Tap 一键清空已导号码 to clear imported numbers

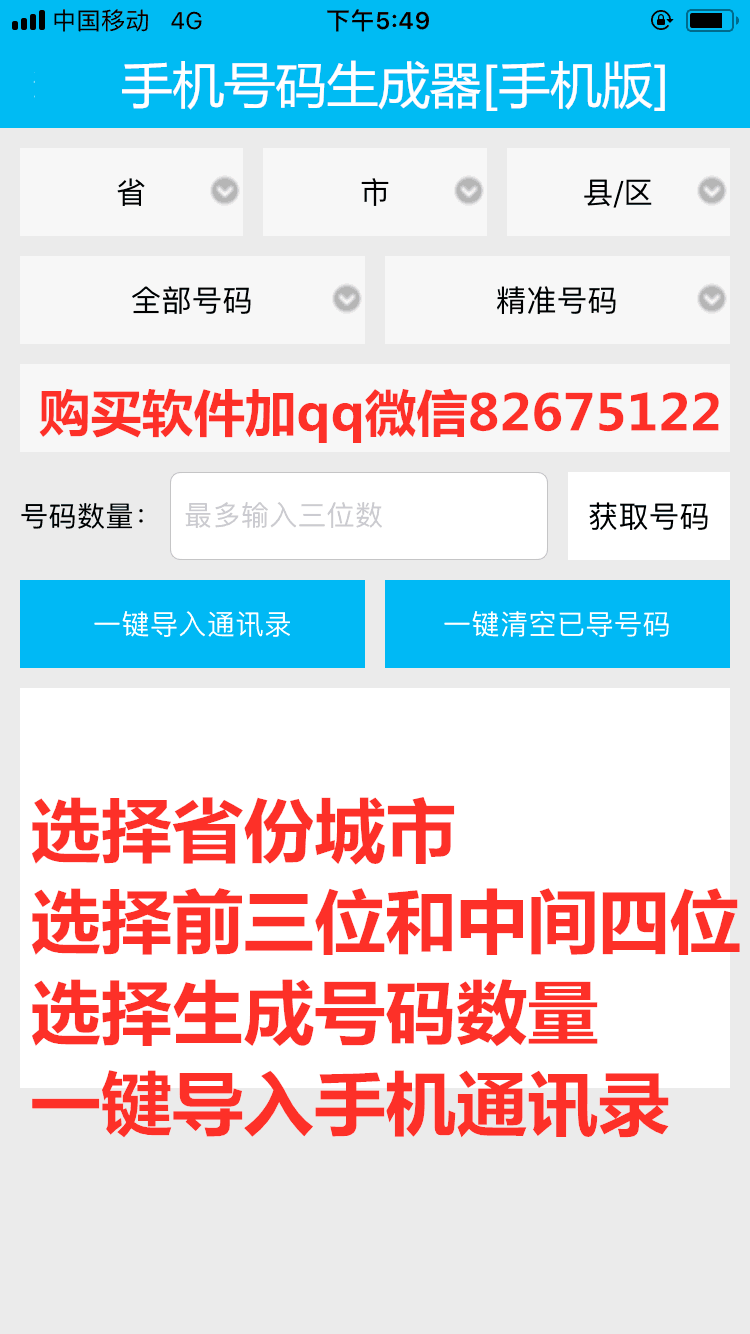(x=557, y=624)
